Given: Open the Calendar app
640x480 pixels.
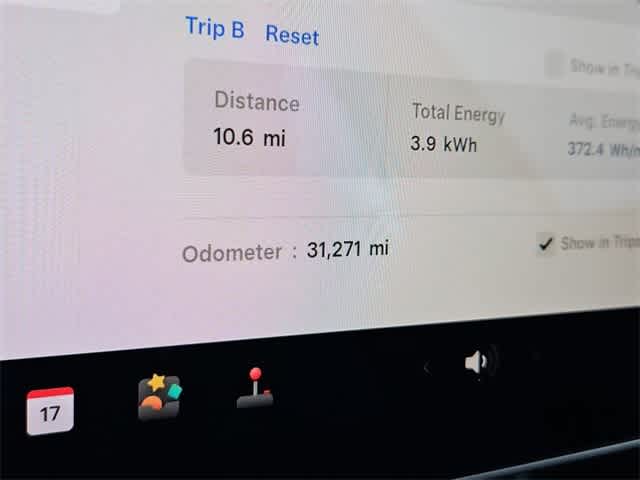Looking at the screenshot, I should coord(50,410).
